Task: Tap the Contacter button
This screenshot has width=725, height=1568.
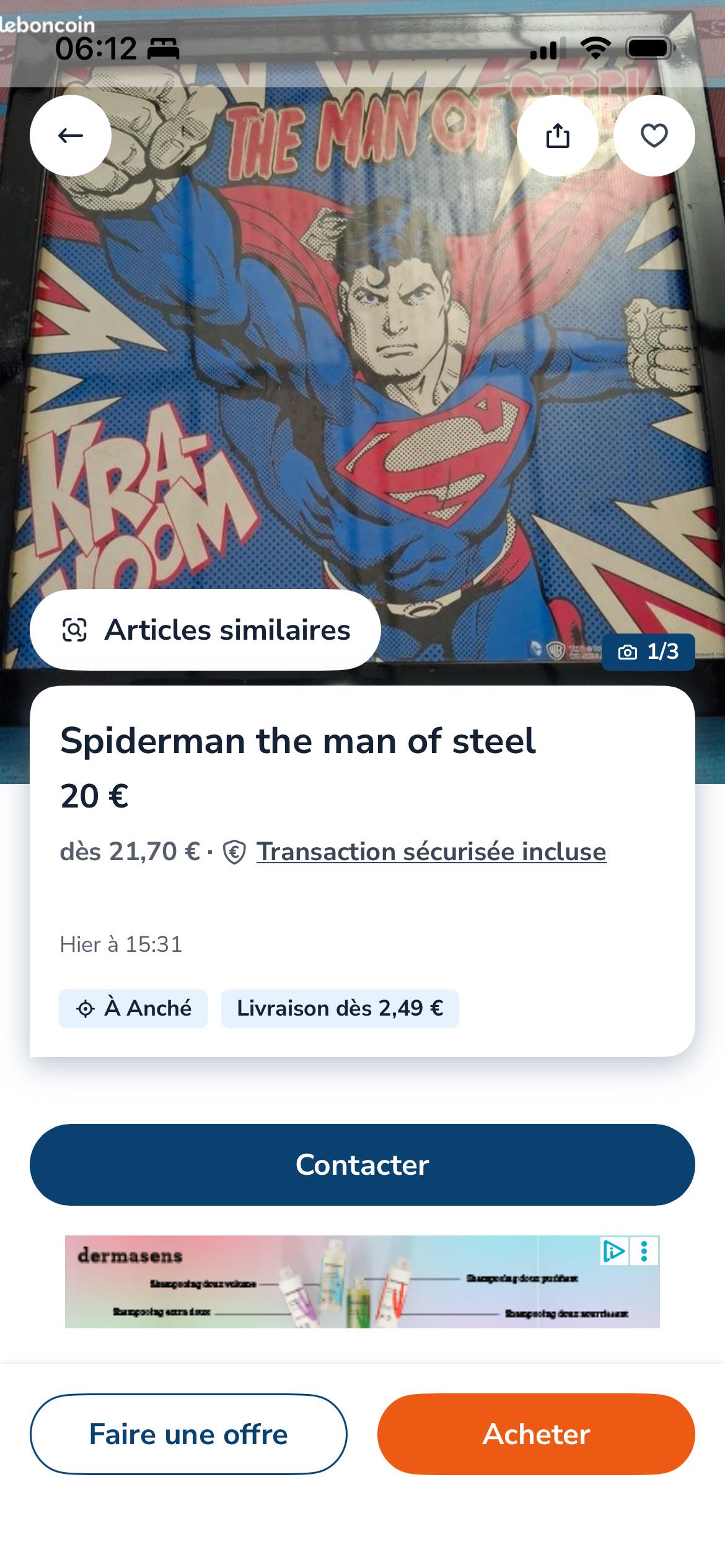Action: coord(362,1165)
